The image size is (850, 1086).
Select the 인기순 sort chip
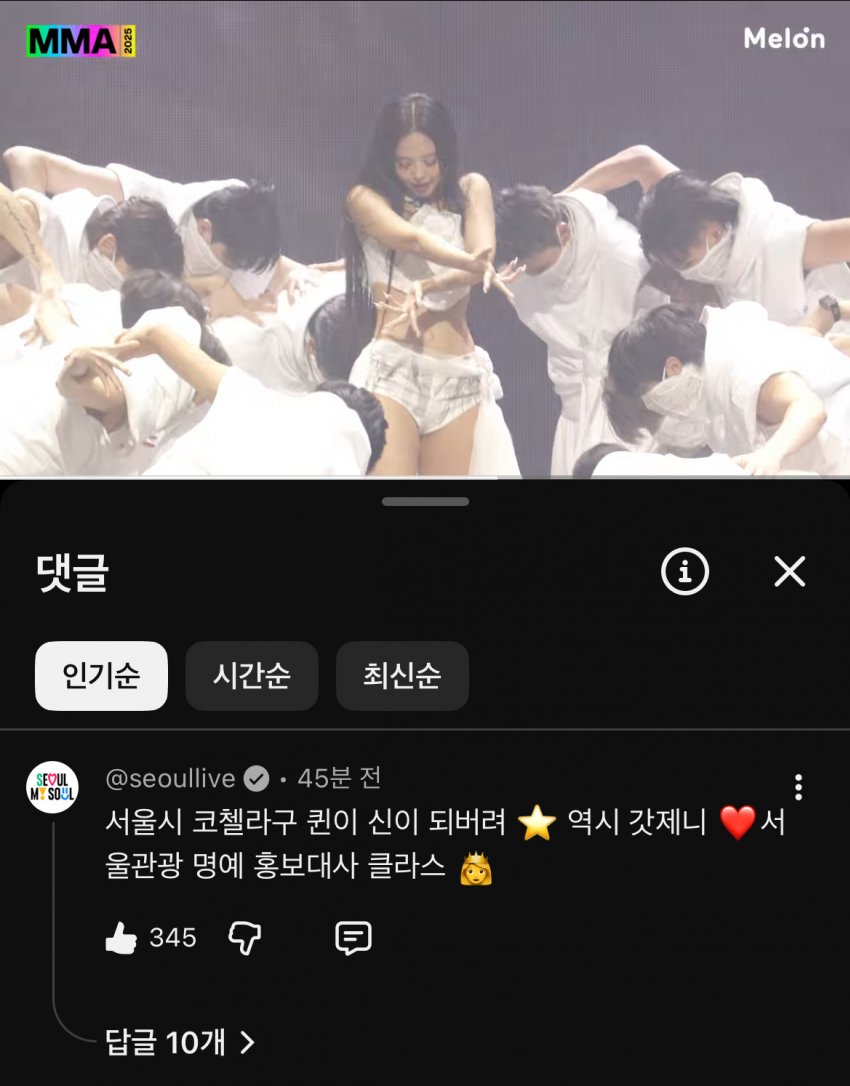[101, 676]
